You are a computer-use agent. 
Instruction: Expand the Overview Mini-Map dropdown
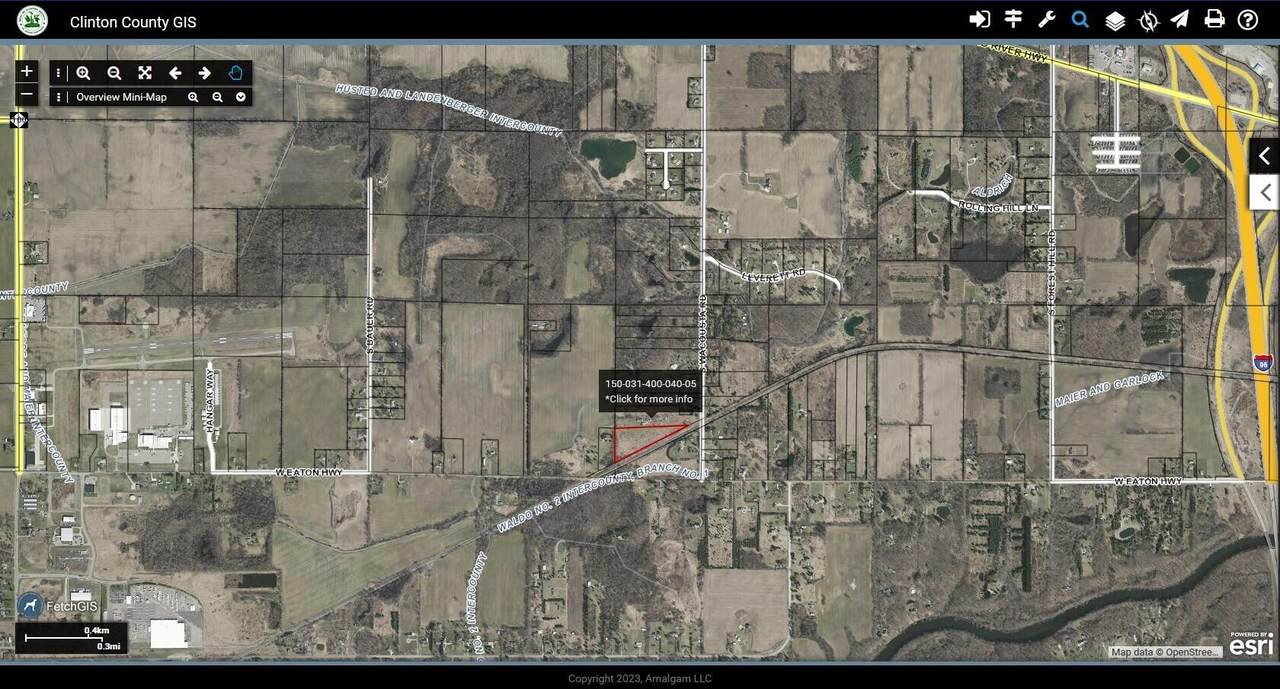[241, 97]
